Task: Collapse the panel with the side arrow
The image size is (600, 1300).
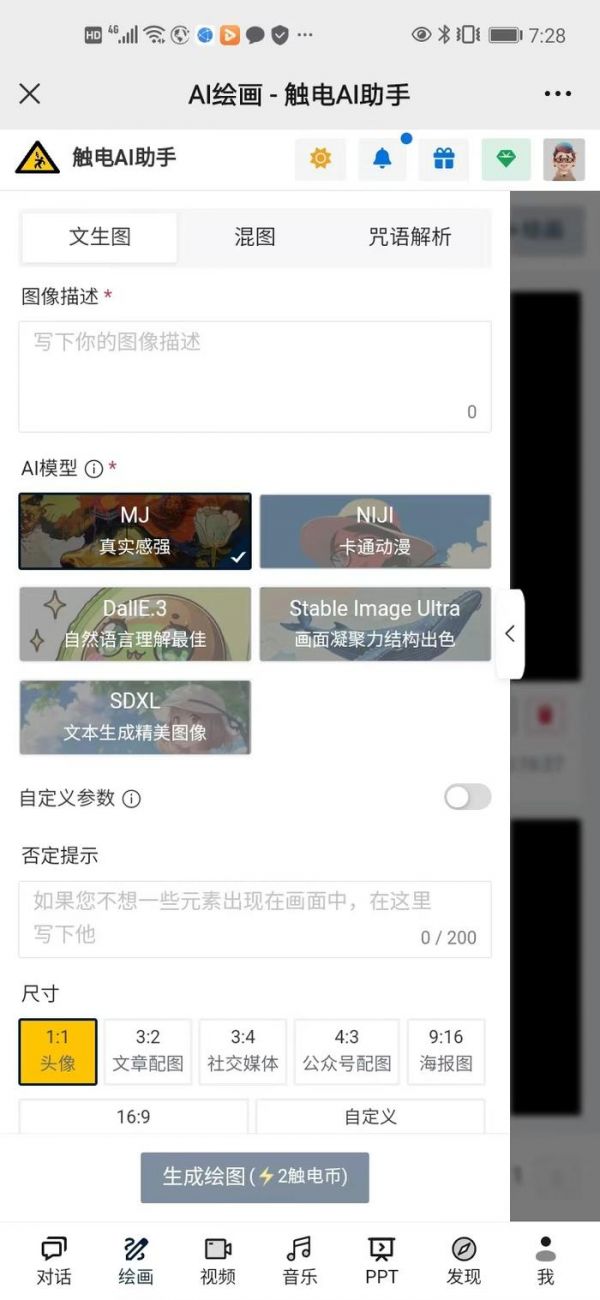Action: coord(510,634)
